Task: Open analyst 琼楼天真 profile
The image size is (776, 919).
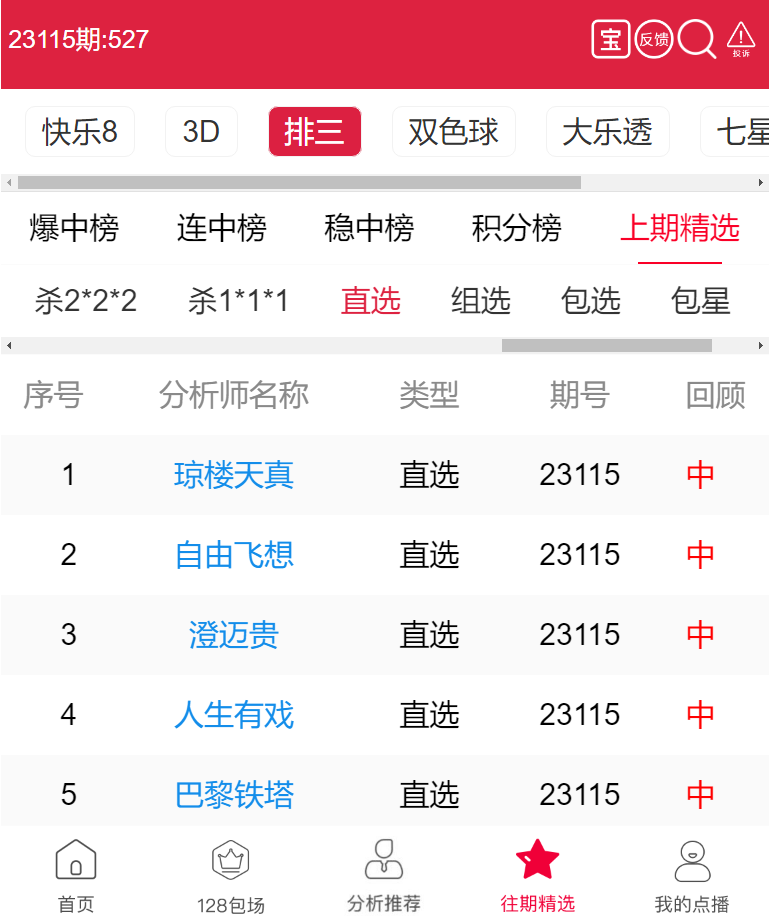Action: pos(234,475)
